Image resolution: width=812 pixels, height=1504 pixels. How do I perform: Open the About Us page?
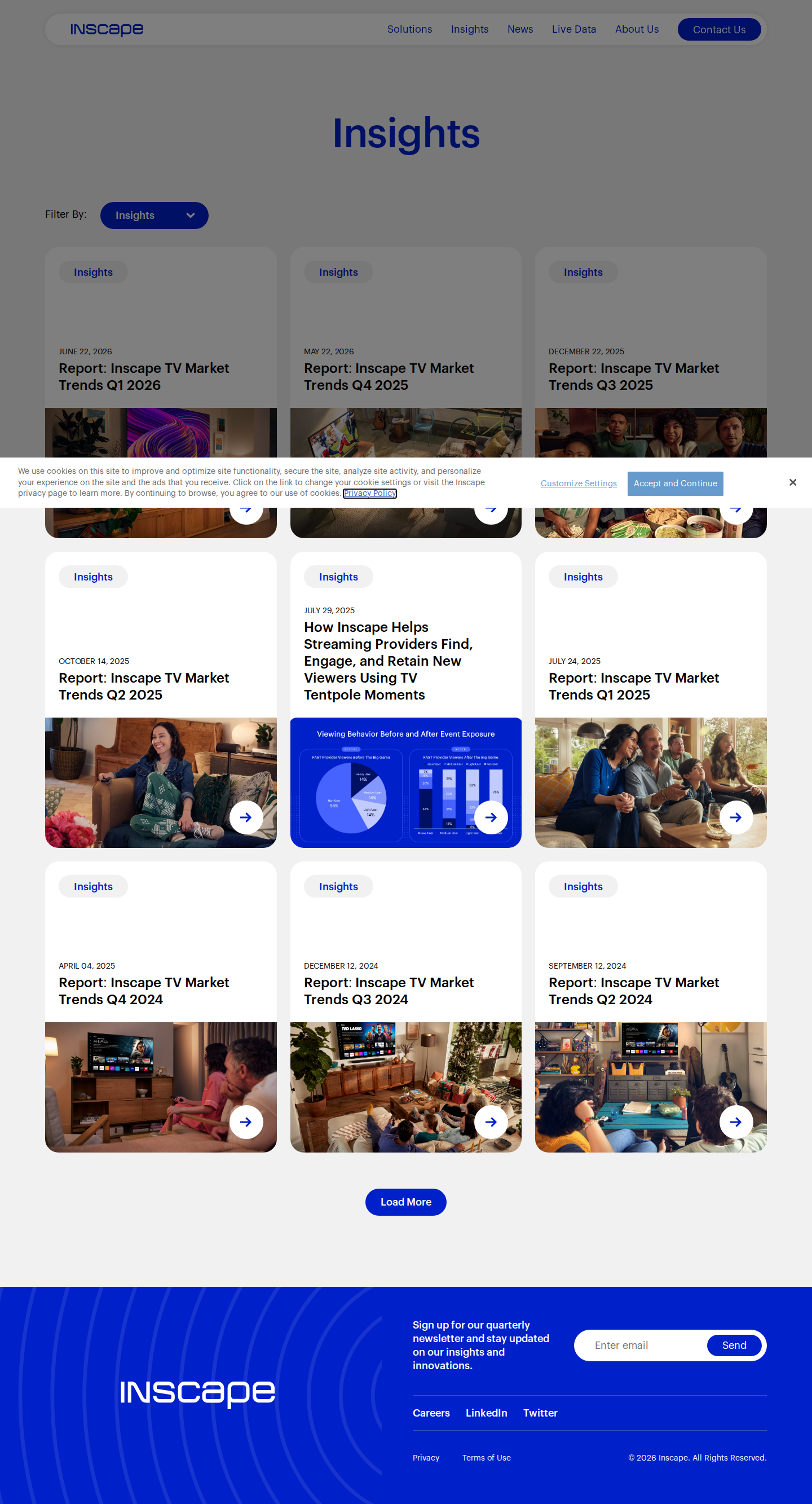(636, 29)
